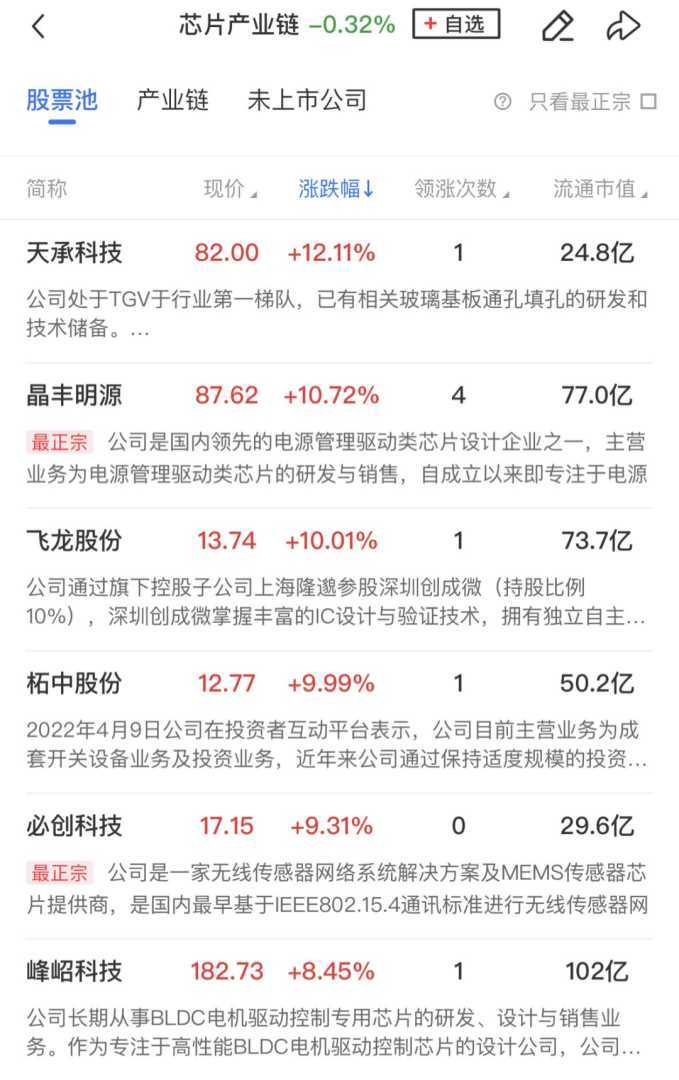Show help for 只看最正宗

503,102
